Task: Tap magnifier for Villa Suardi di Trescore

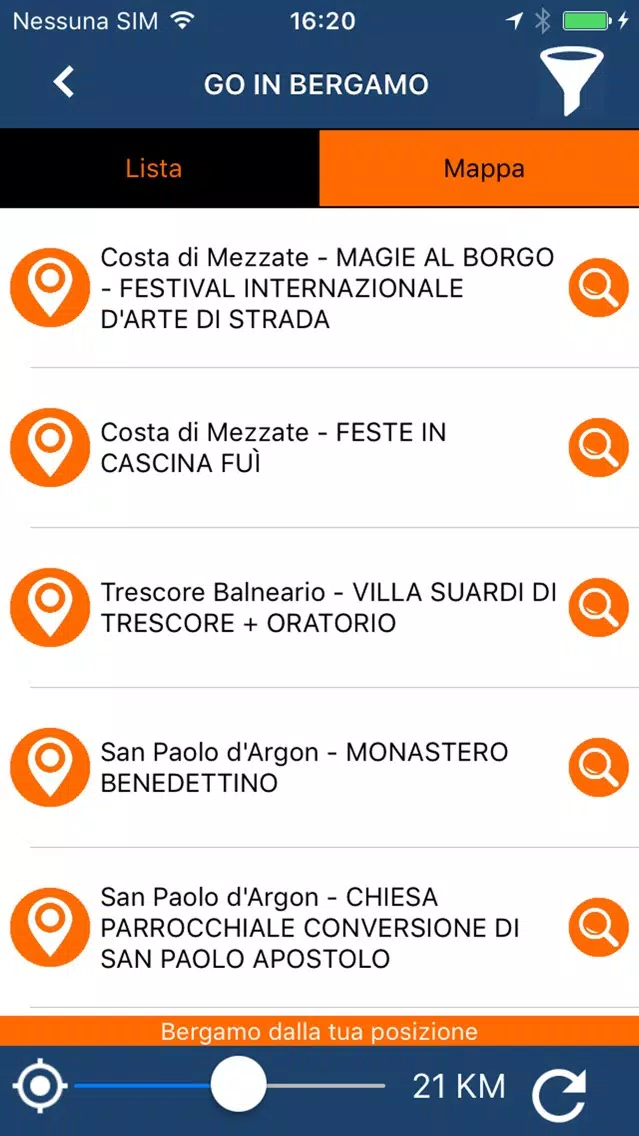Action: (x=598, y=607)
